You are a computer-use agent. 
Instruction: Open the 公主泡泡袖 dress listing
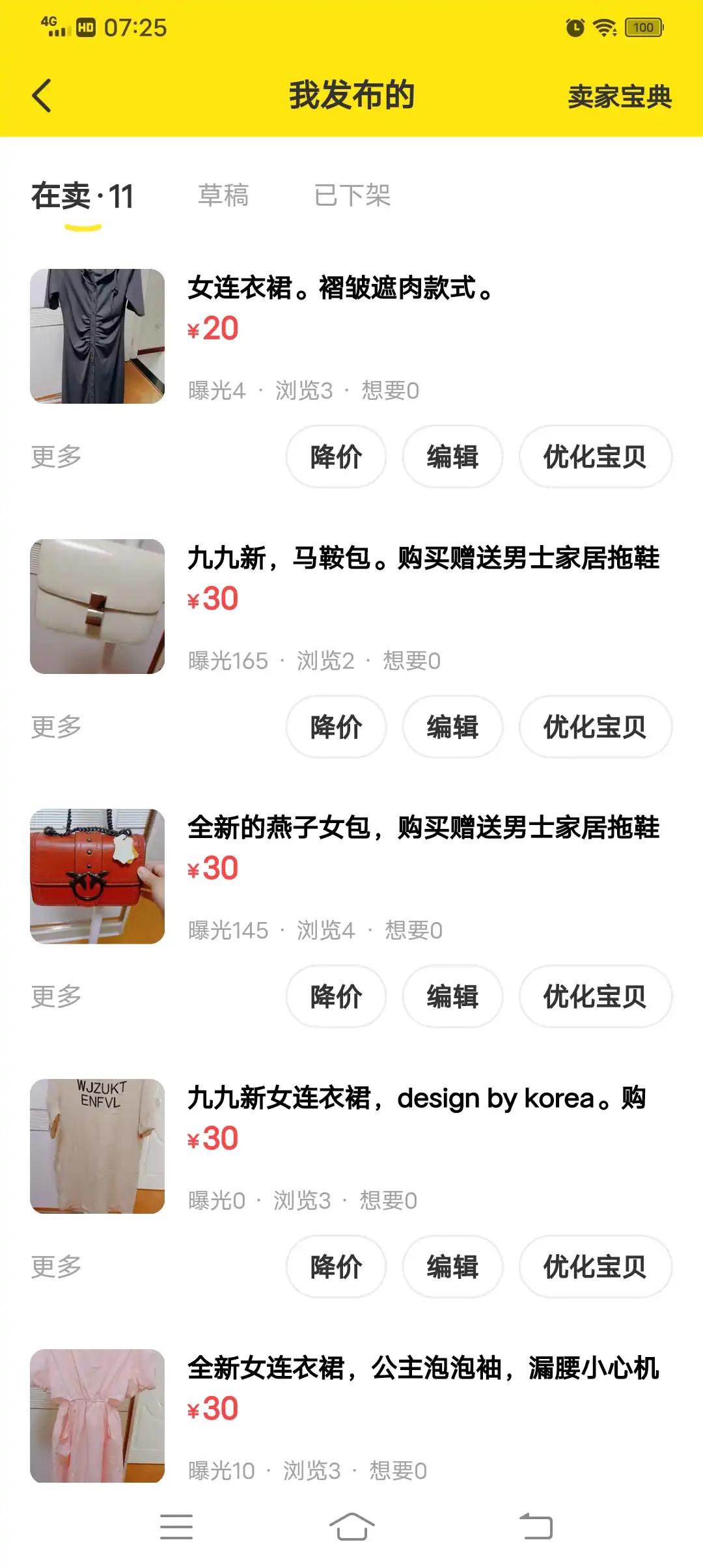423,1368
